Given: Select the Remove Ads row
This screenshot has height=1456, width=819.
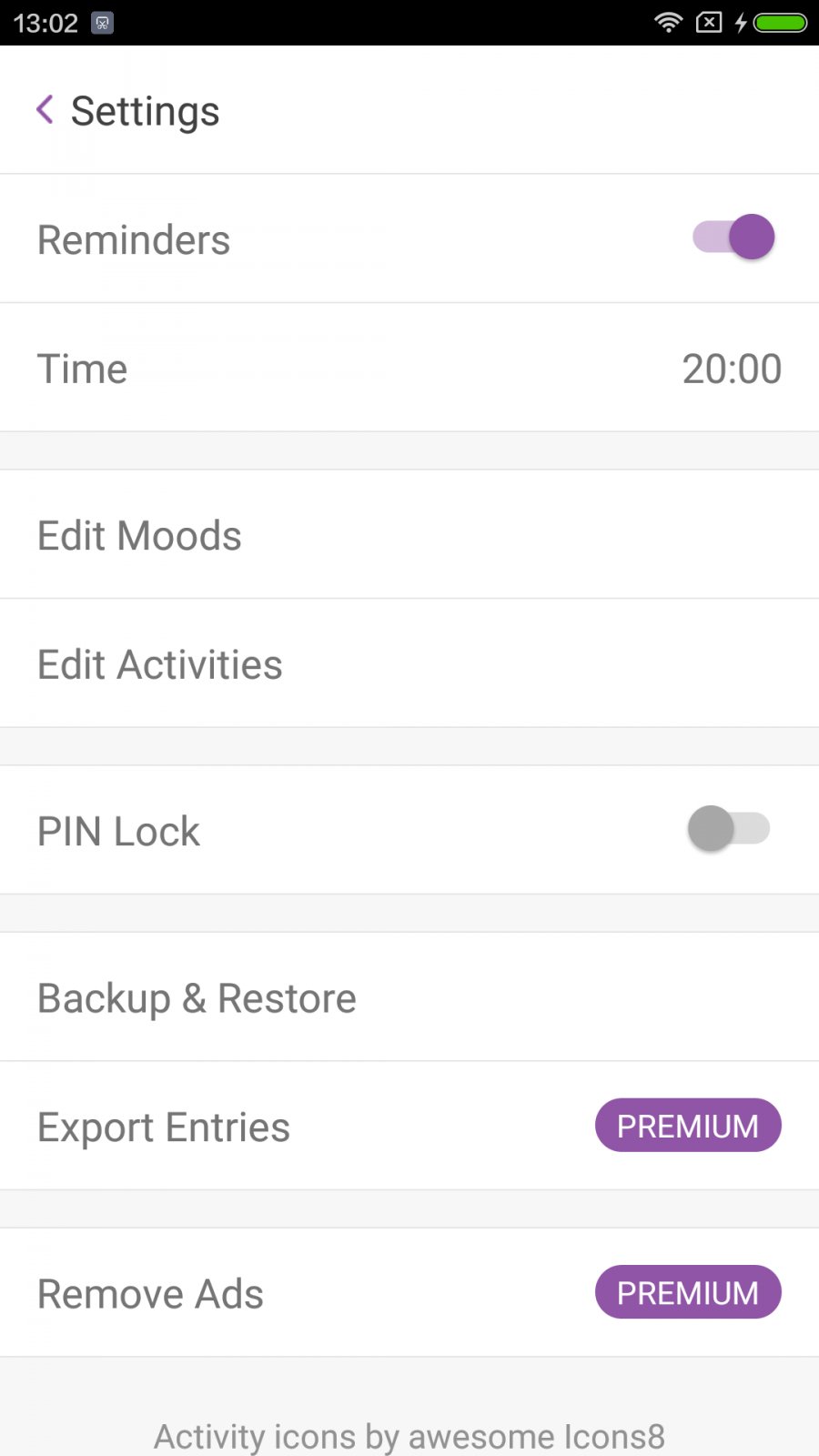Looking at the screenshot, I should coord(273,1292).
